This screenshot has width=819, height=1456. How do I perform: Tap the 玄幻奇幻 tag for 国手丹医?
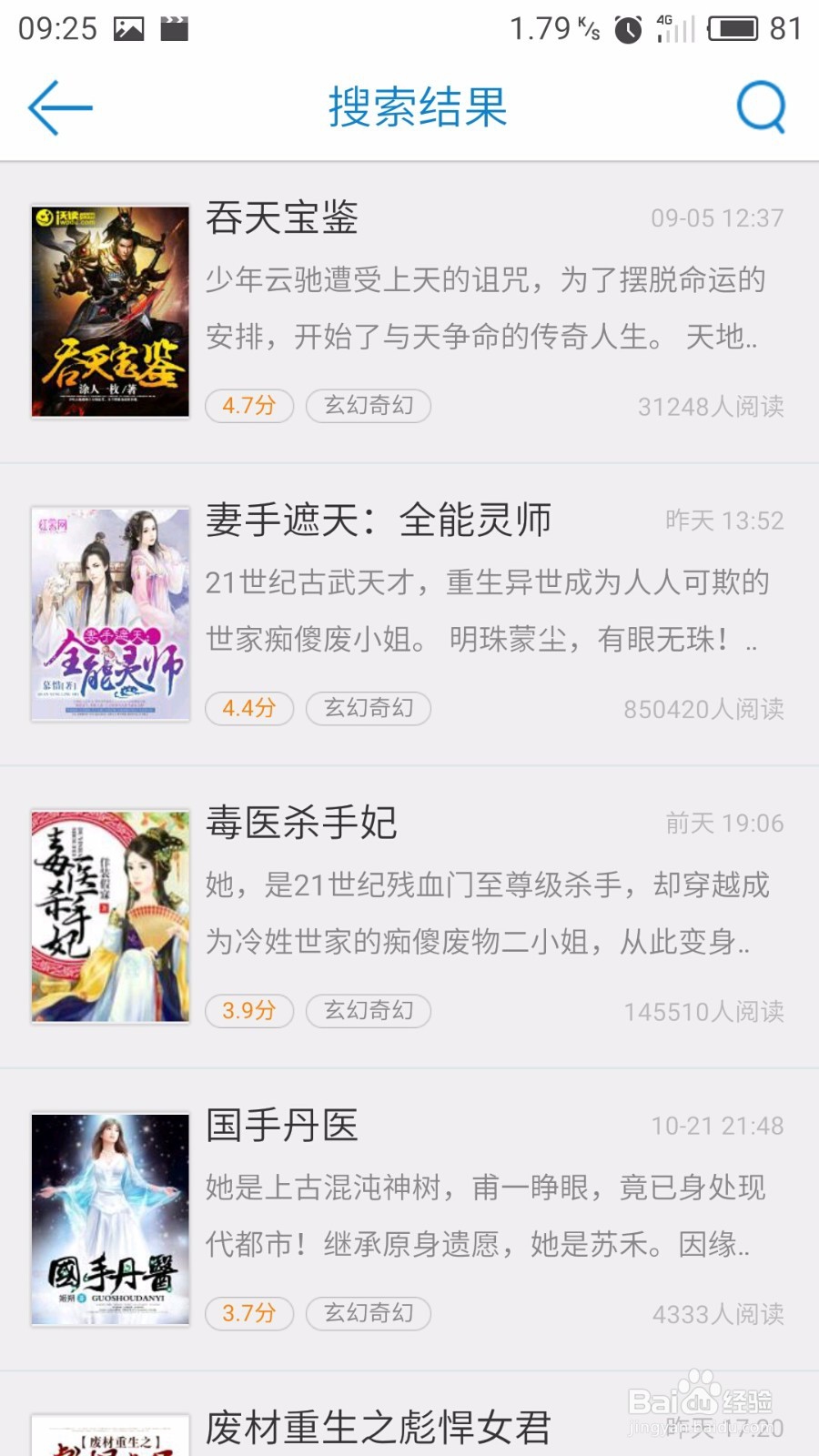[x=368, y=1313]
